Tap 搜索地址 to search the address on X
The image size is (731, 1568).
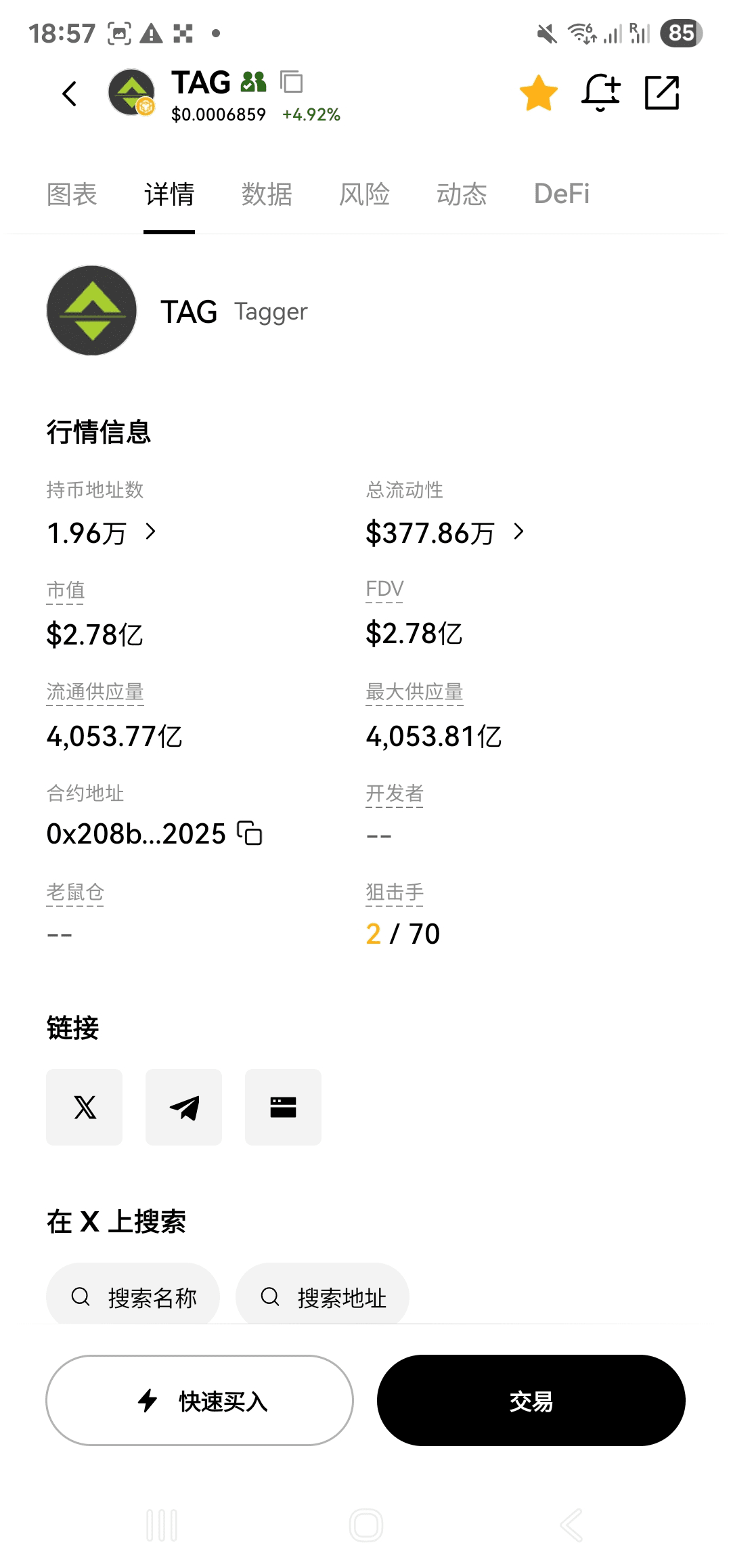pos(322,1297)
